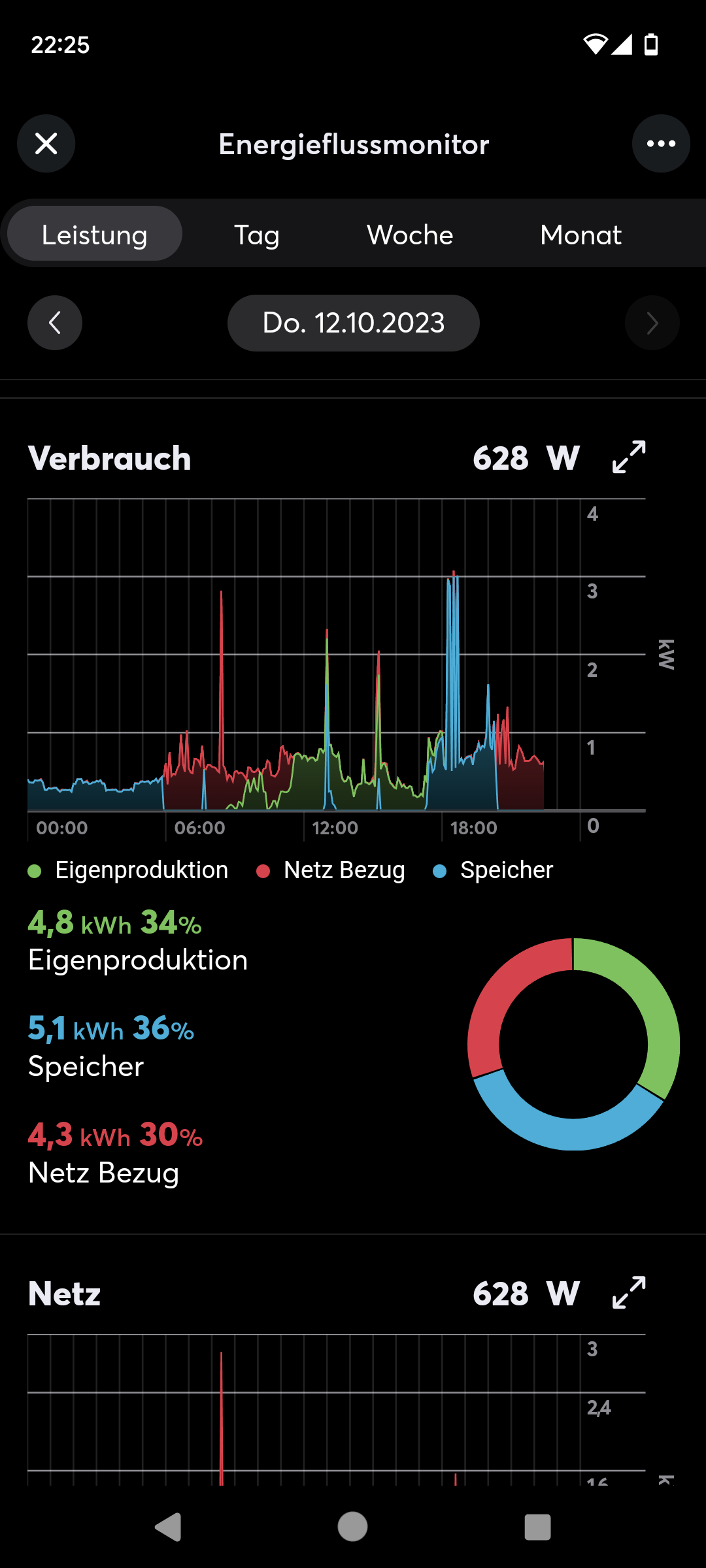
Task: Tap the system back button
Action: click(x=168, y=1527)
